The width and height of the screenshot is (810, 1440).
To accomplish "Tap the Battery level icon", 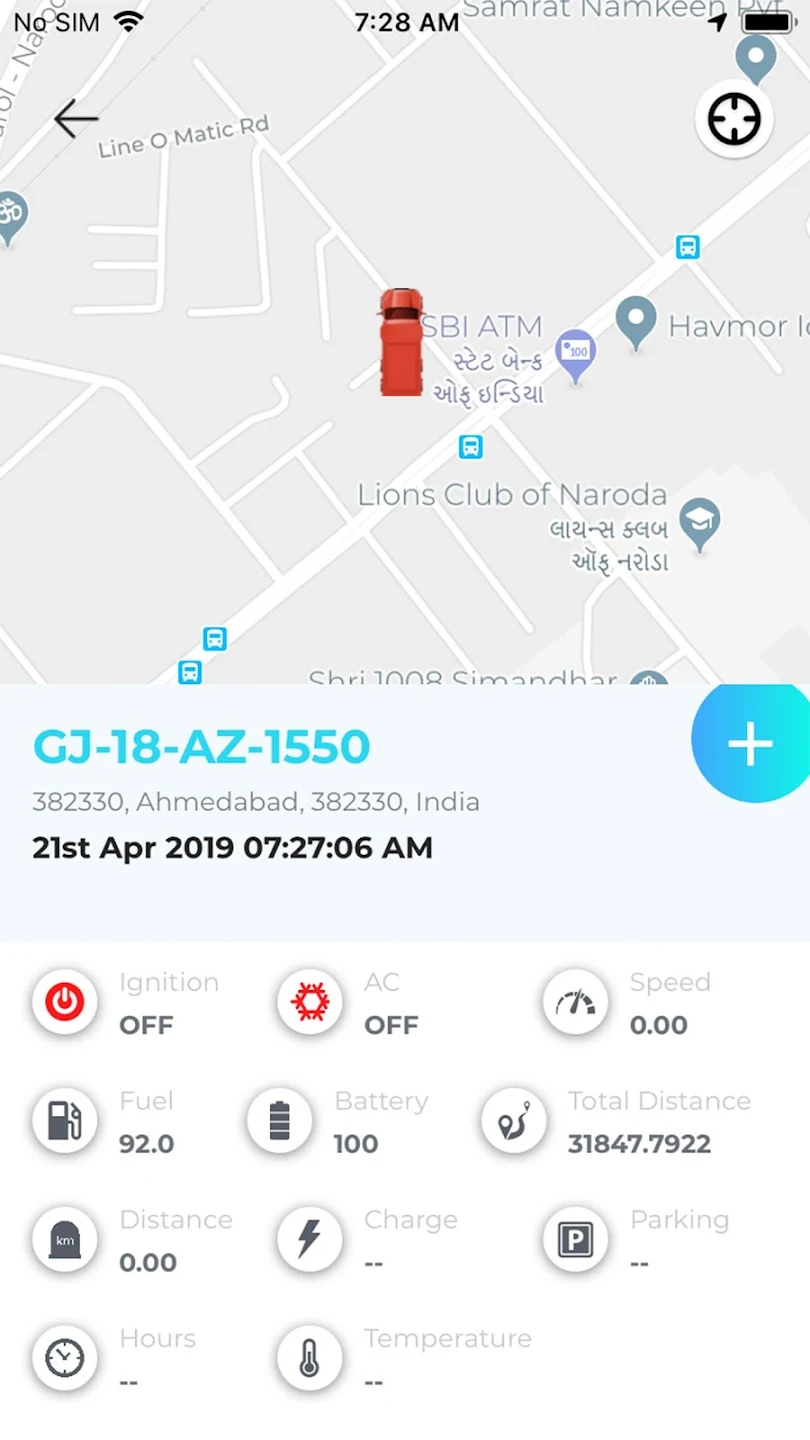I will click(278, 1120).
